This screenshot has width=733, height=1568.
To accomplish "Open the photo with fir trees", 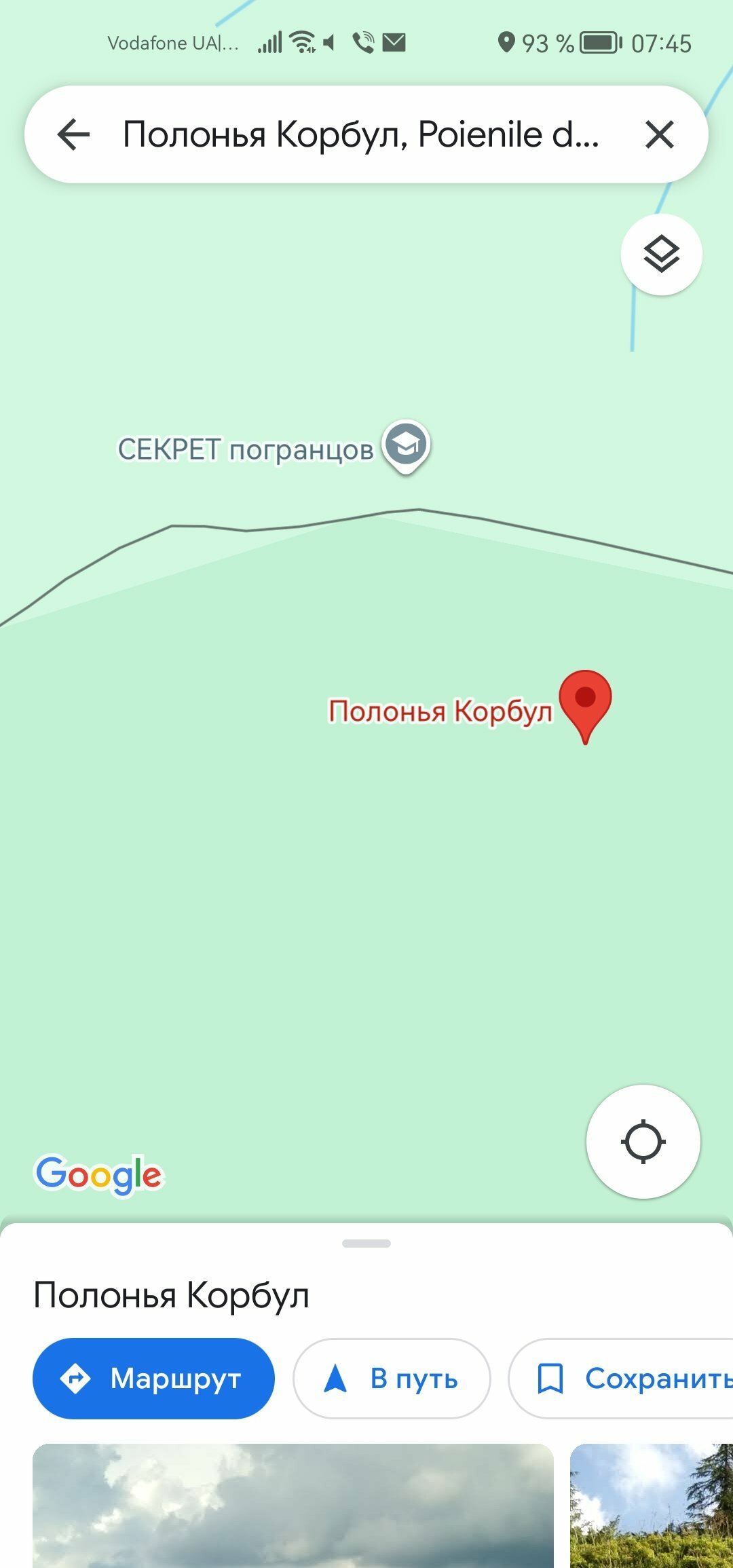I will 652,1506.
